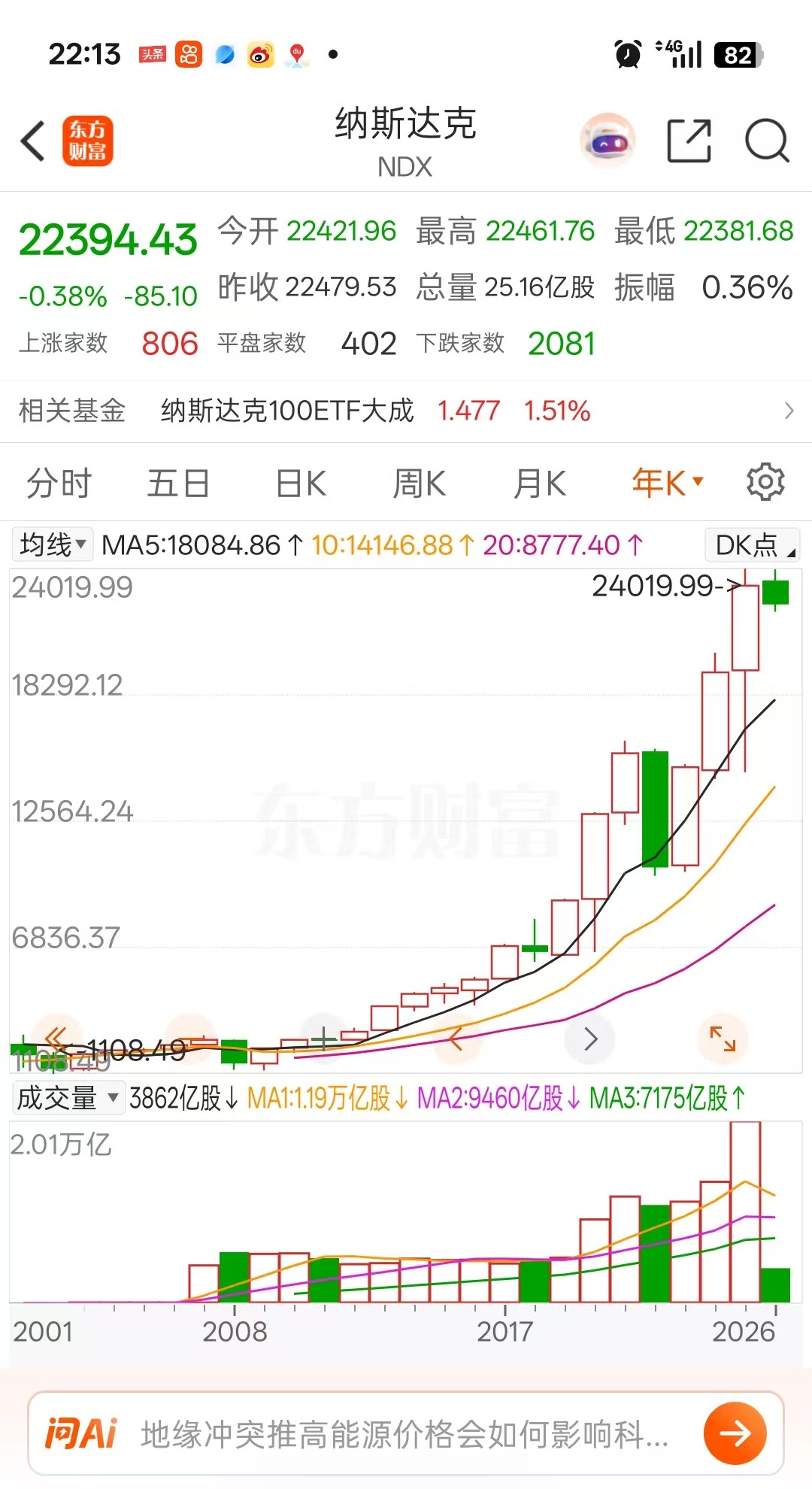Select the 日K chart tab
Viewport: 812px width, 1489px height.
[301, 483]
